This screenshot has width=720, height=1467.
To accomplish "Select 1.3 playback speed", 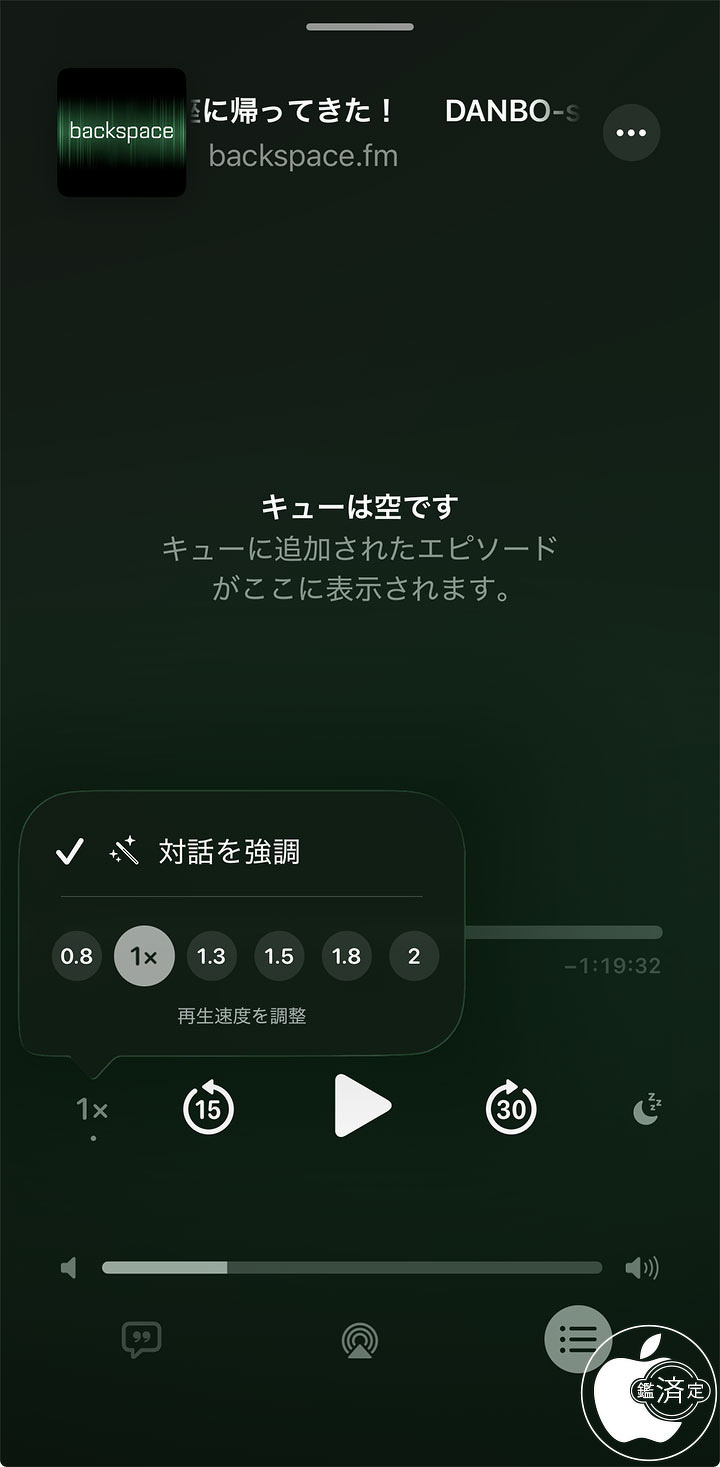I will coord(211,956).
